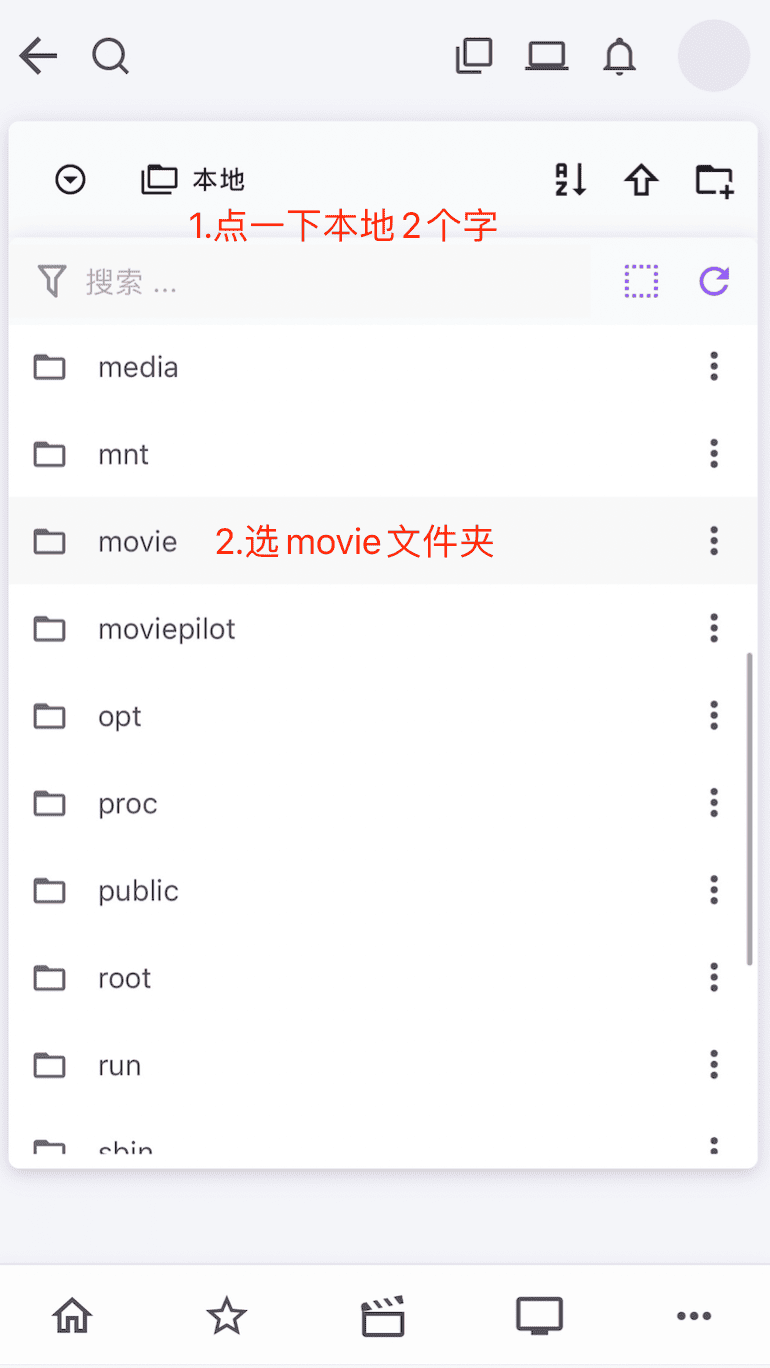
Task: Select the movie folder
Action: click(137, 541)
